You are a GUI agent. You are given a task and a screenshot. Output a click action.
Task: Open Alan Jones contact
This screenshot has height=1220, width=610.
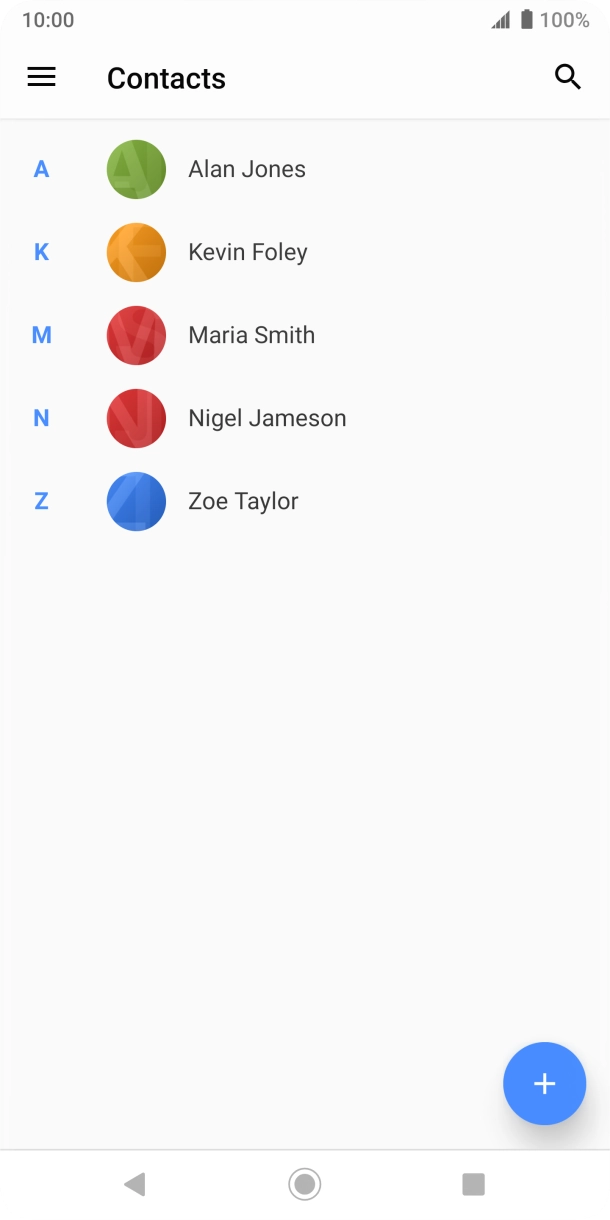coord(305,169)
